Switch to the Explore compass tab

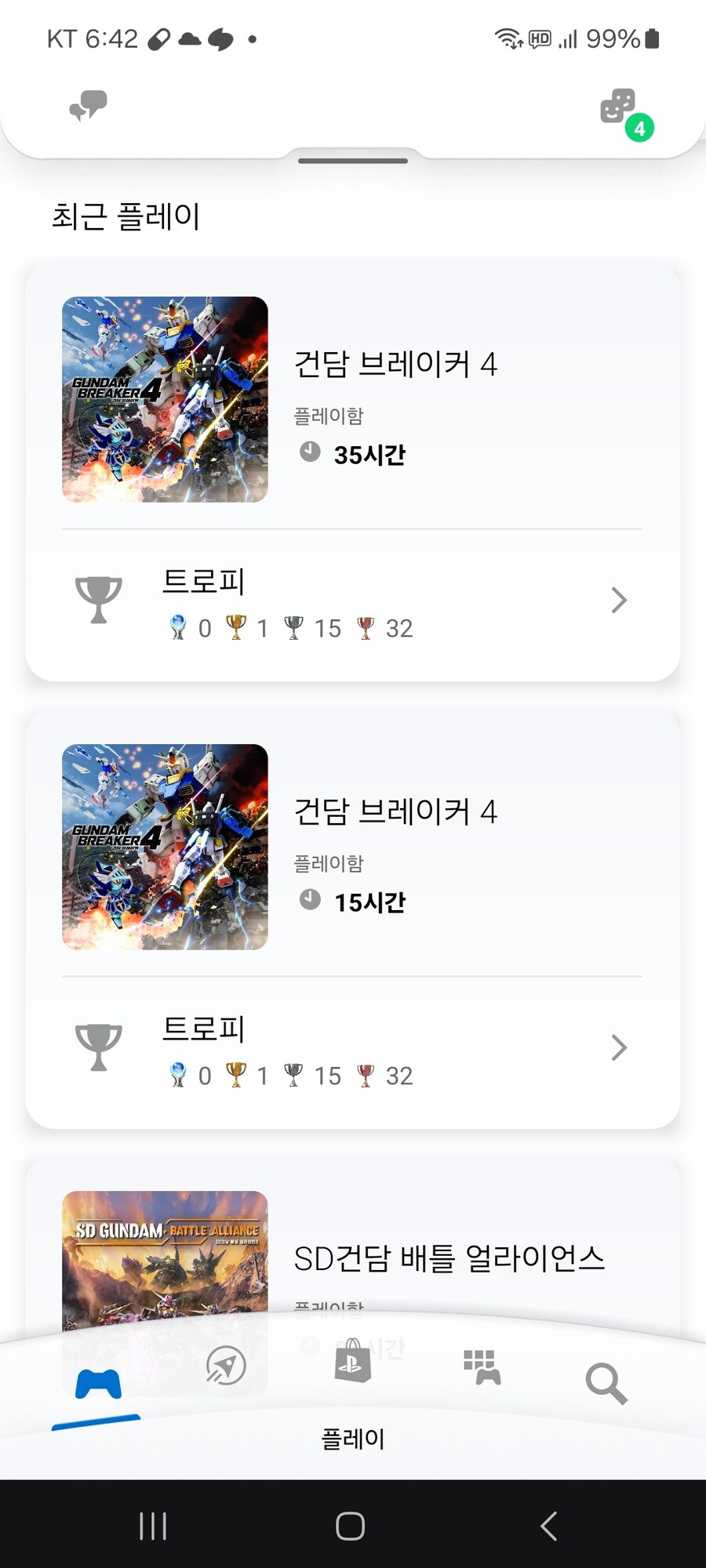pos(226,1366)
